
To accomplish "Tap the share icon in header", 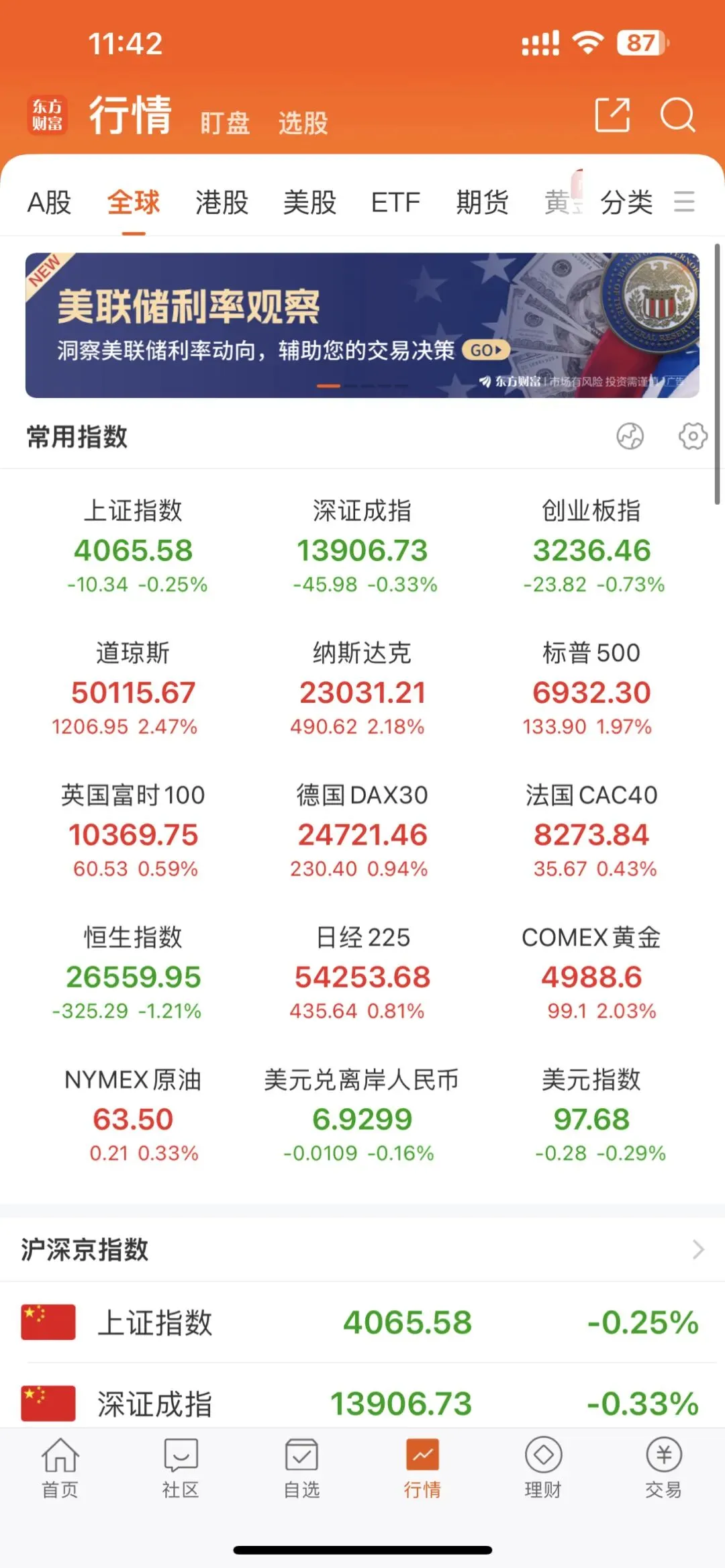I will point(612,115).
